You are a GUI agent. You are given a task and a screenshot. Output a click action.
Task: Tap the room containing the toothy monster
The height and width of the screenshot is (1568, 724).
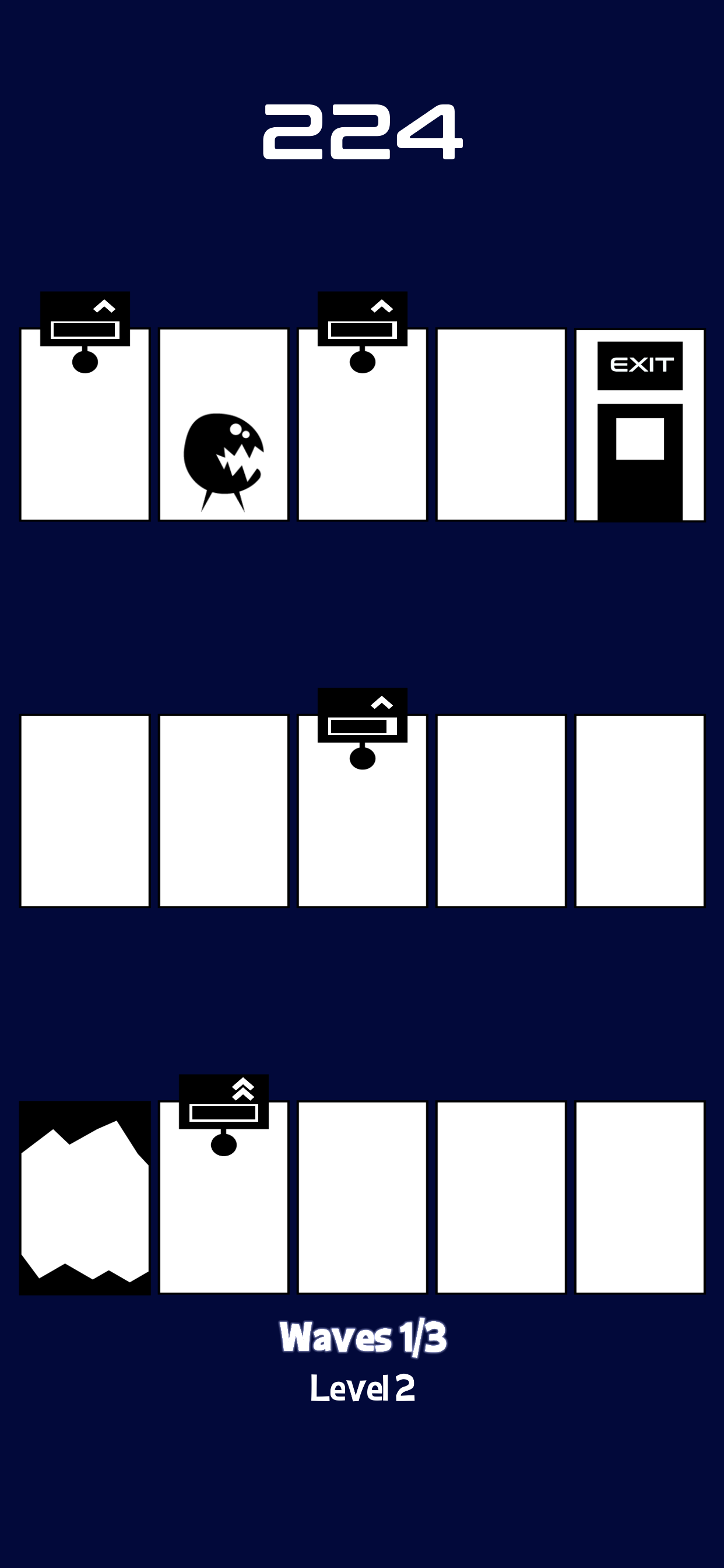pos(223,425)
